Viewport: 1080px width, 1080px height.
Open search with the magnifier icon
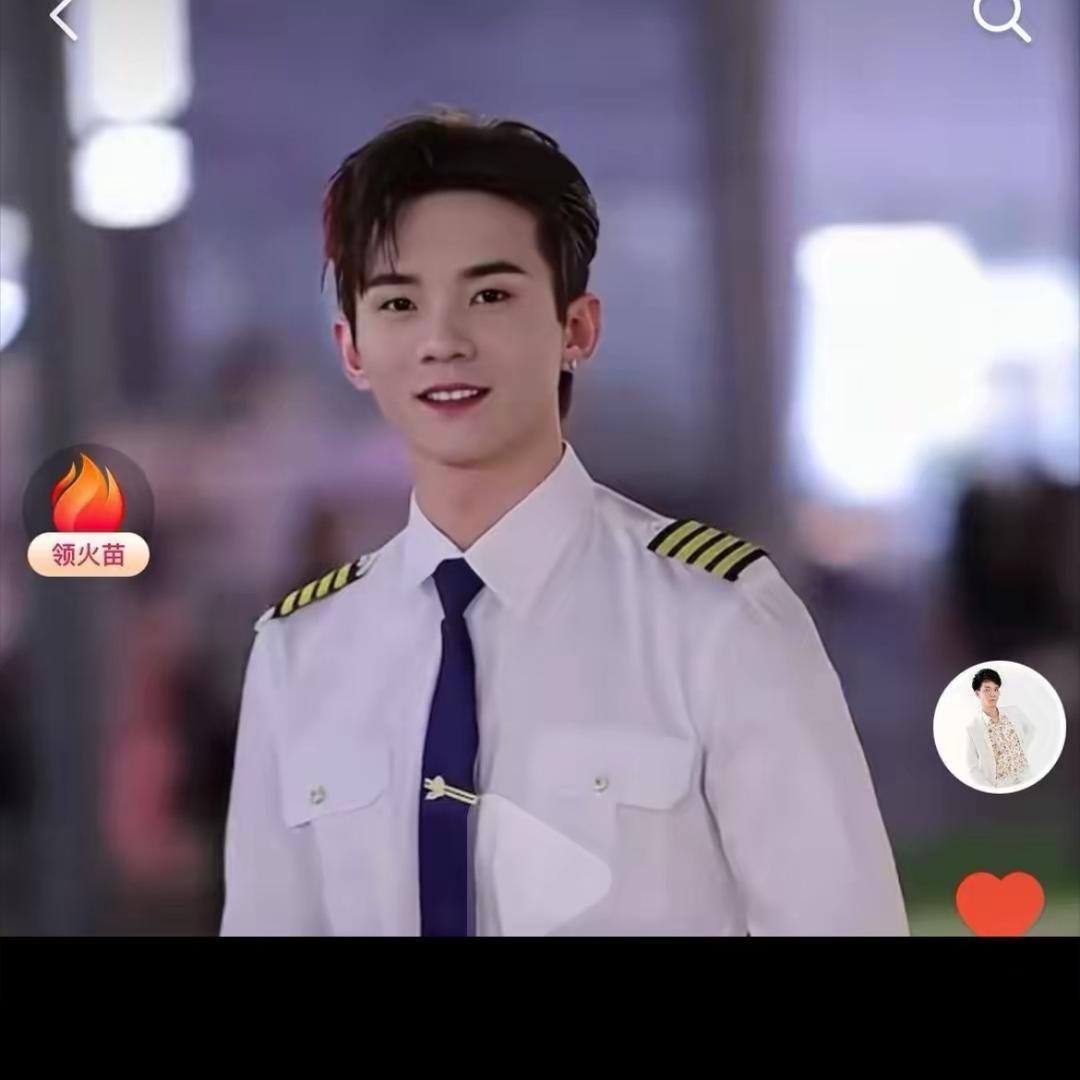[1001, 17]
